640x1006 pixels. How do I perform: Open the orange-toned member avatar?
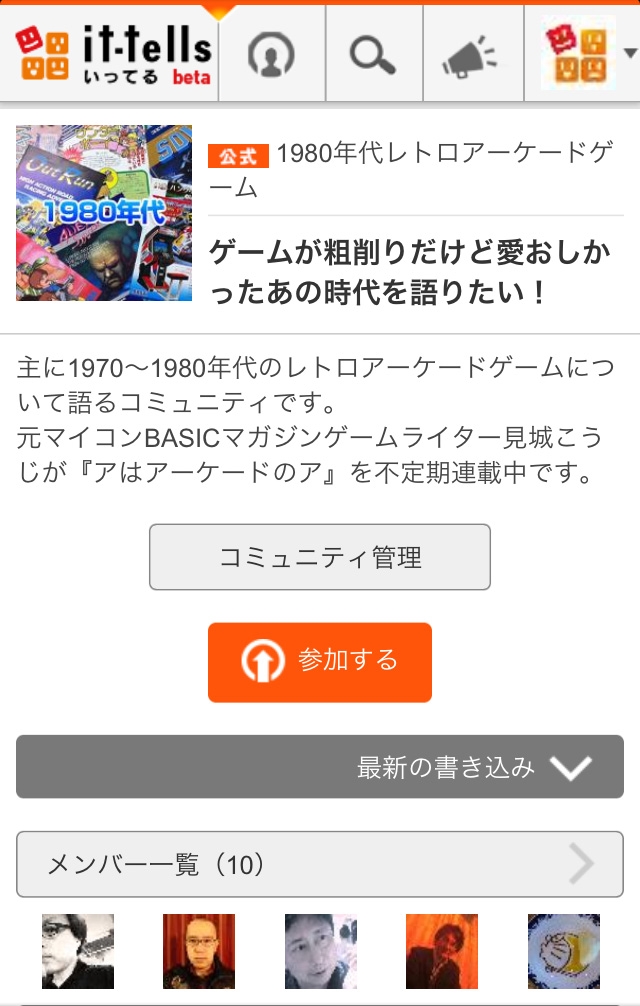[442, 951]
